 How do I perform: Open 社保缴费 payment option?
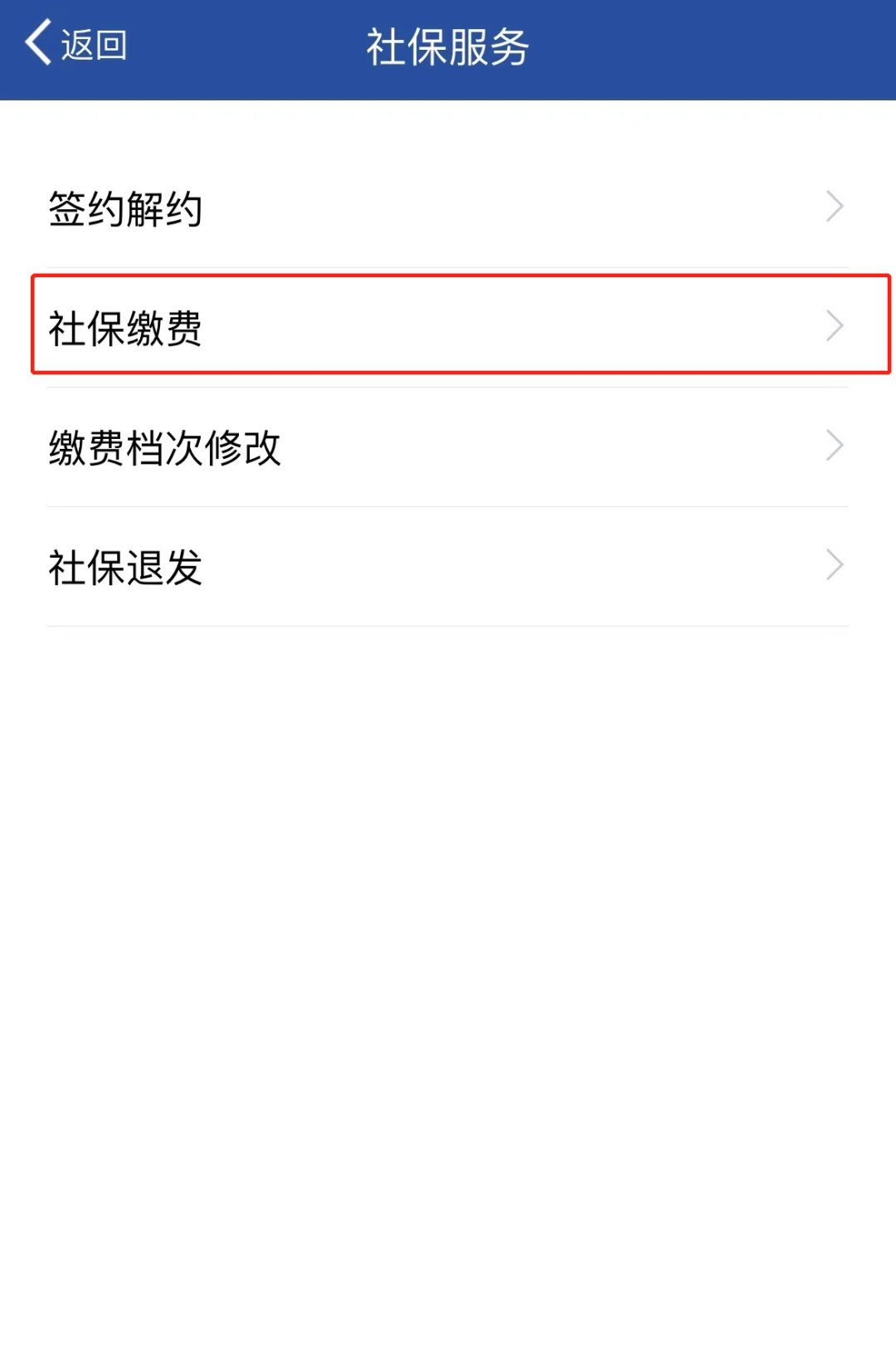[448, 326]
